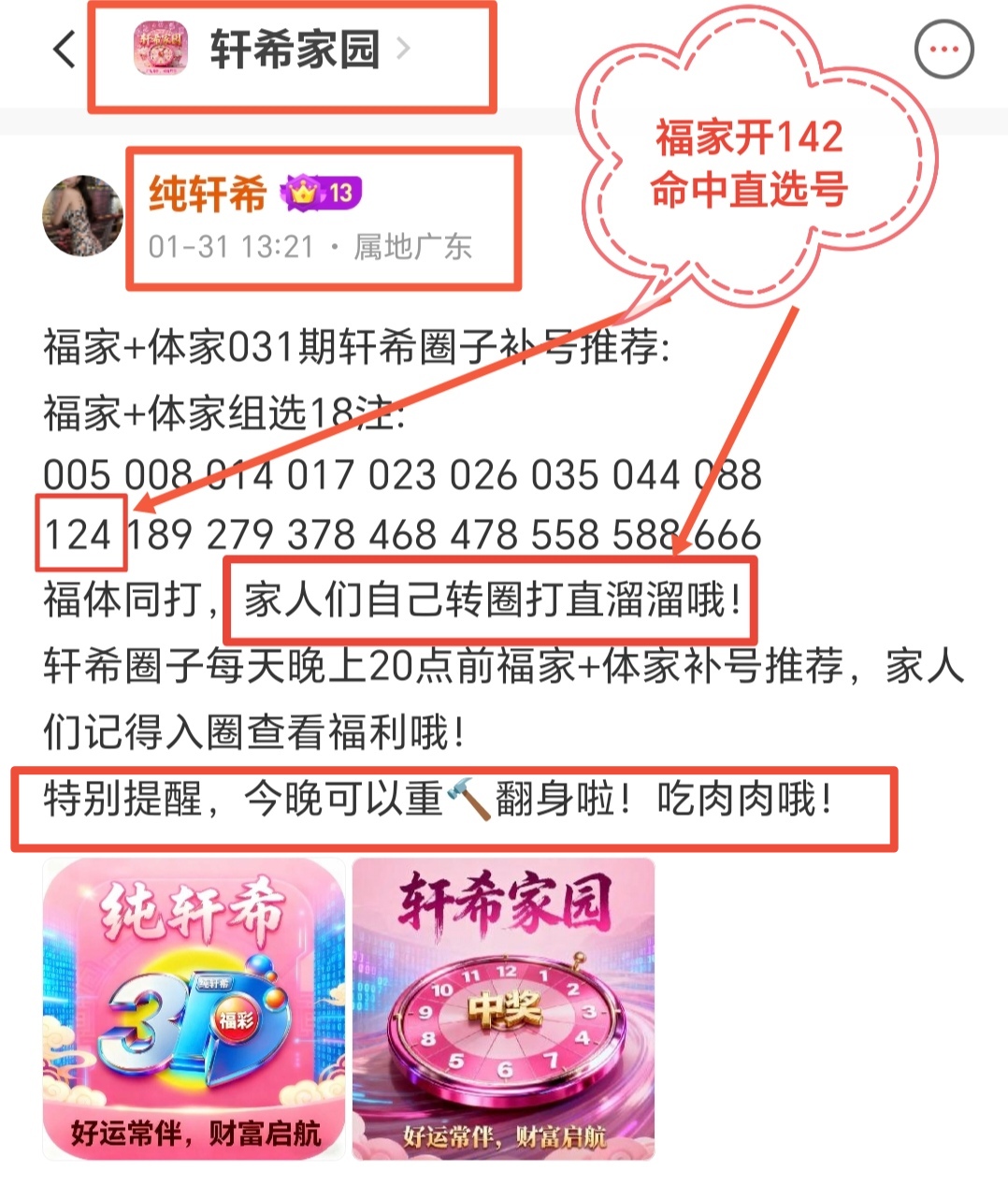The image size is (1008, 1185).
Task: View 纯轩希's profile avatar
Action: pyautogui.click(x=82, y=215)
